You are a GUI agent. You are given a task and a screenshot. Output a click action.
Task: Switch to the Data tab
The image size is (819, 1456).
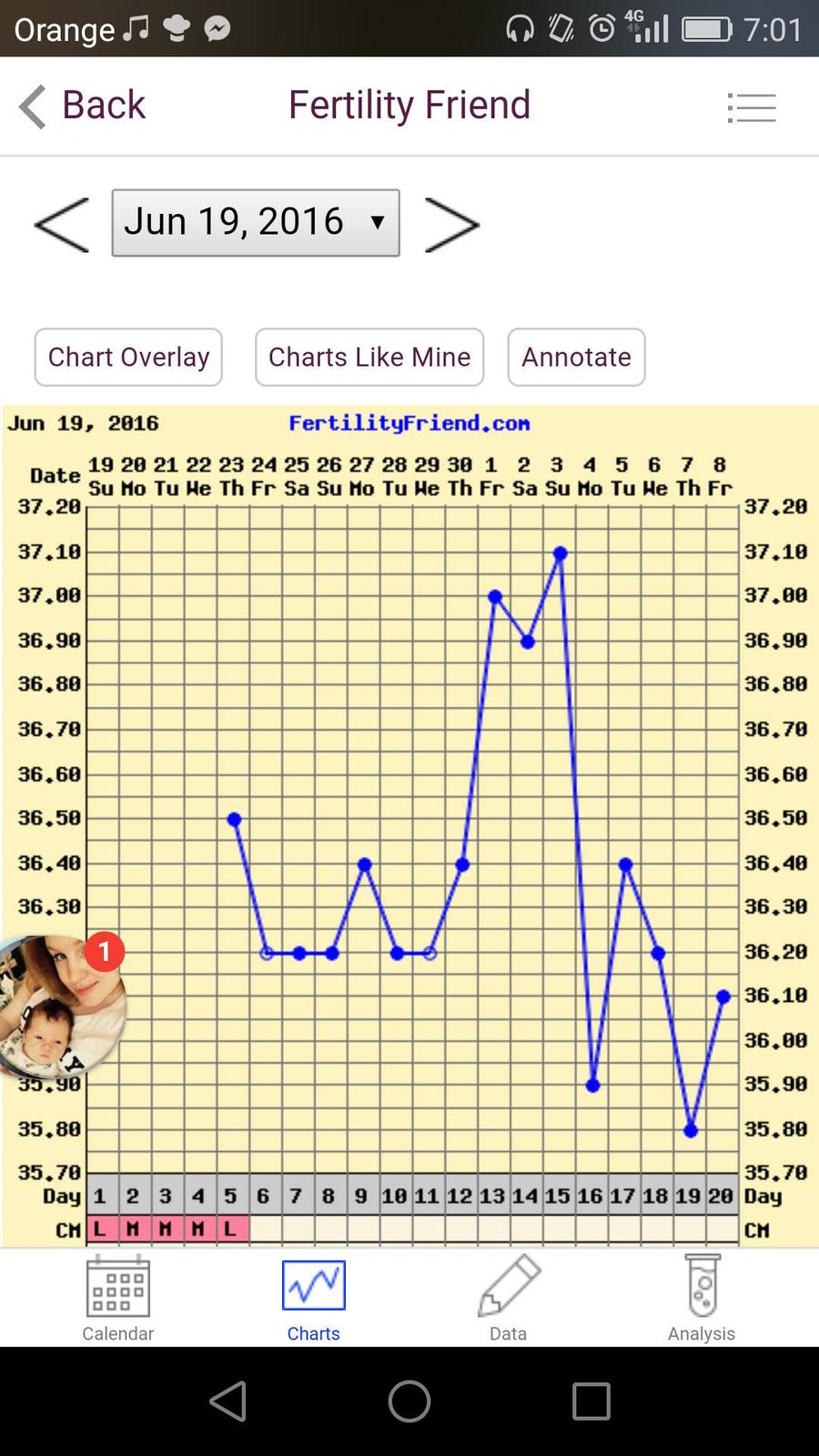(x=508, y=1299)
